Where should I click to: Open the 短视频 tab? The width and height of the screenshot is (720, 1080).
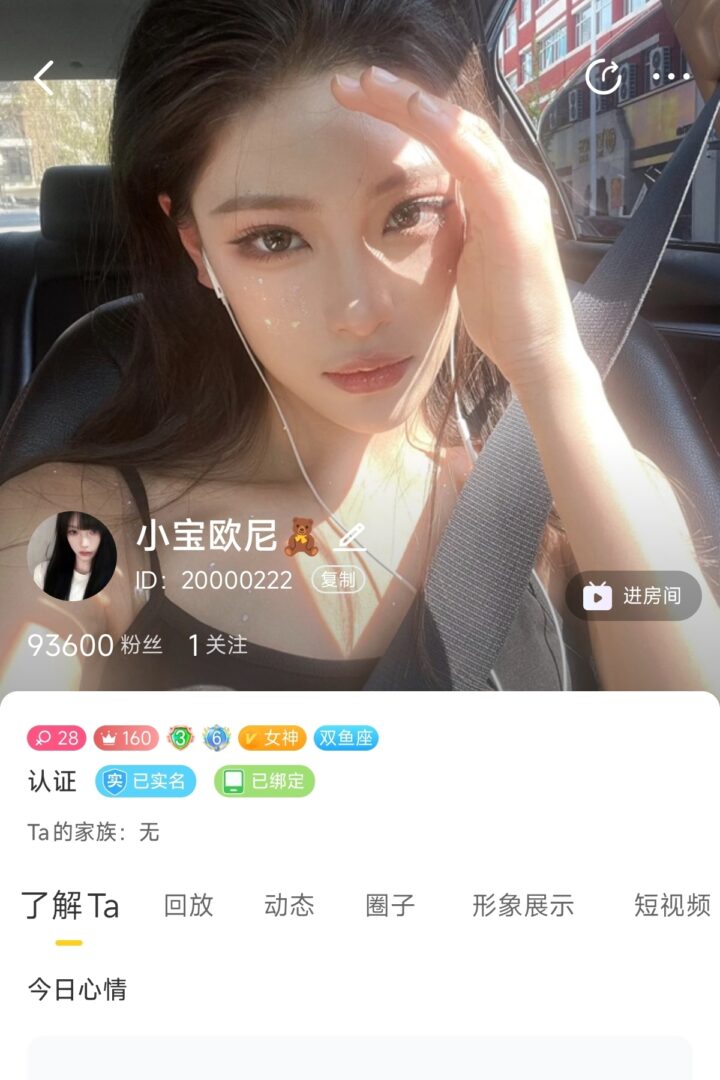(671, 906)
